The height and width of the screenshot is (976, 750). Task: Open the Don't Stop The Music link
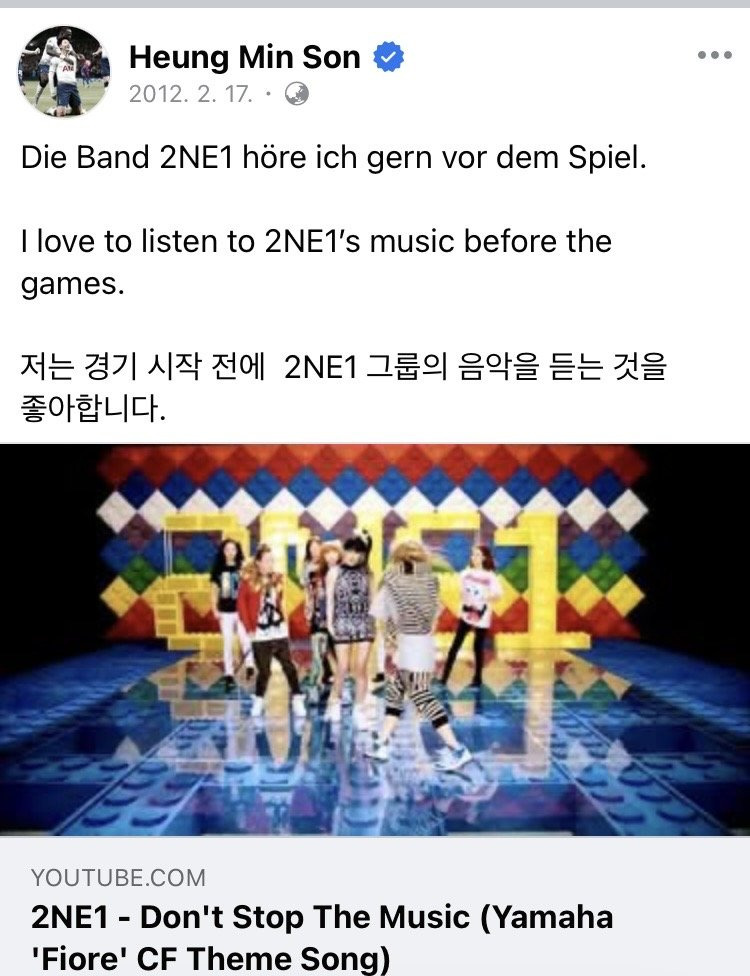(x=321, y=934)
